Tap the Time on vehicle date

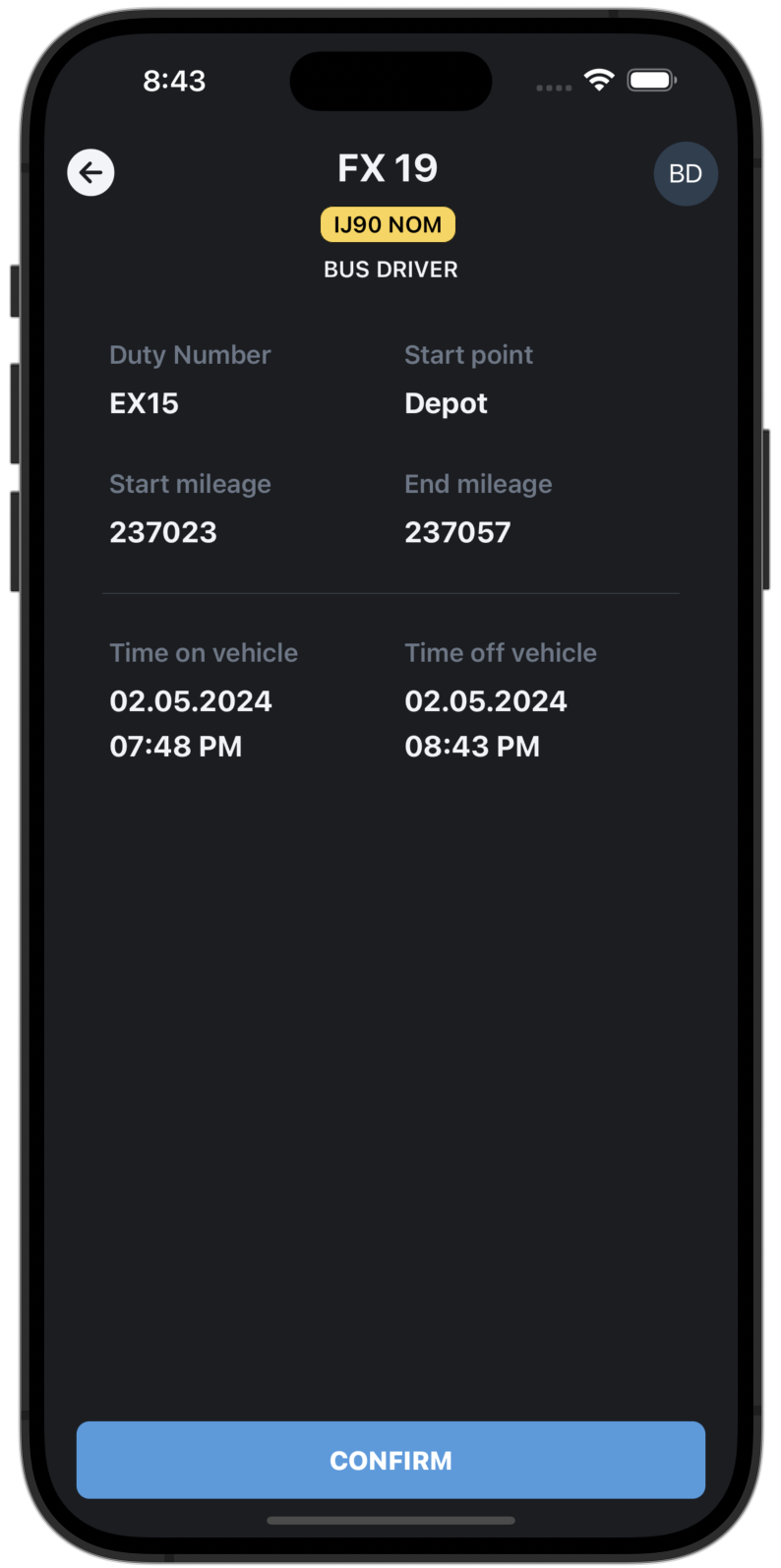(x=191, y=700)
